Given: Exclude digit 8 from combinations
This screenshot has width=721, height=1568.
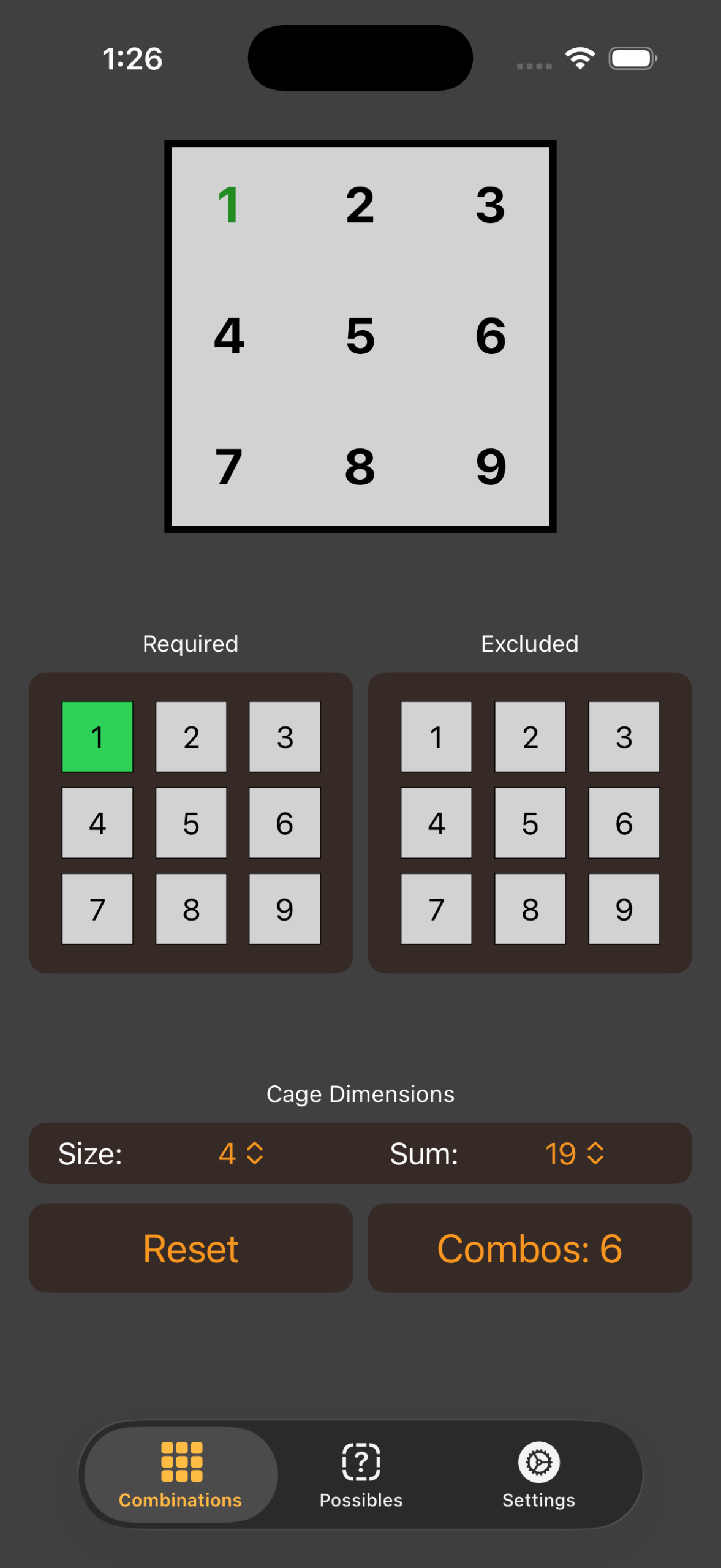Looking at the screenshot, I should click(x=530, y=909).
